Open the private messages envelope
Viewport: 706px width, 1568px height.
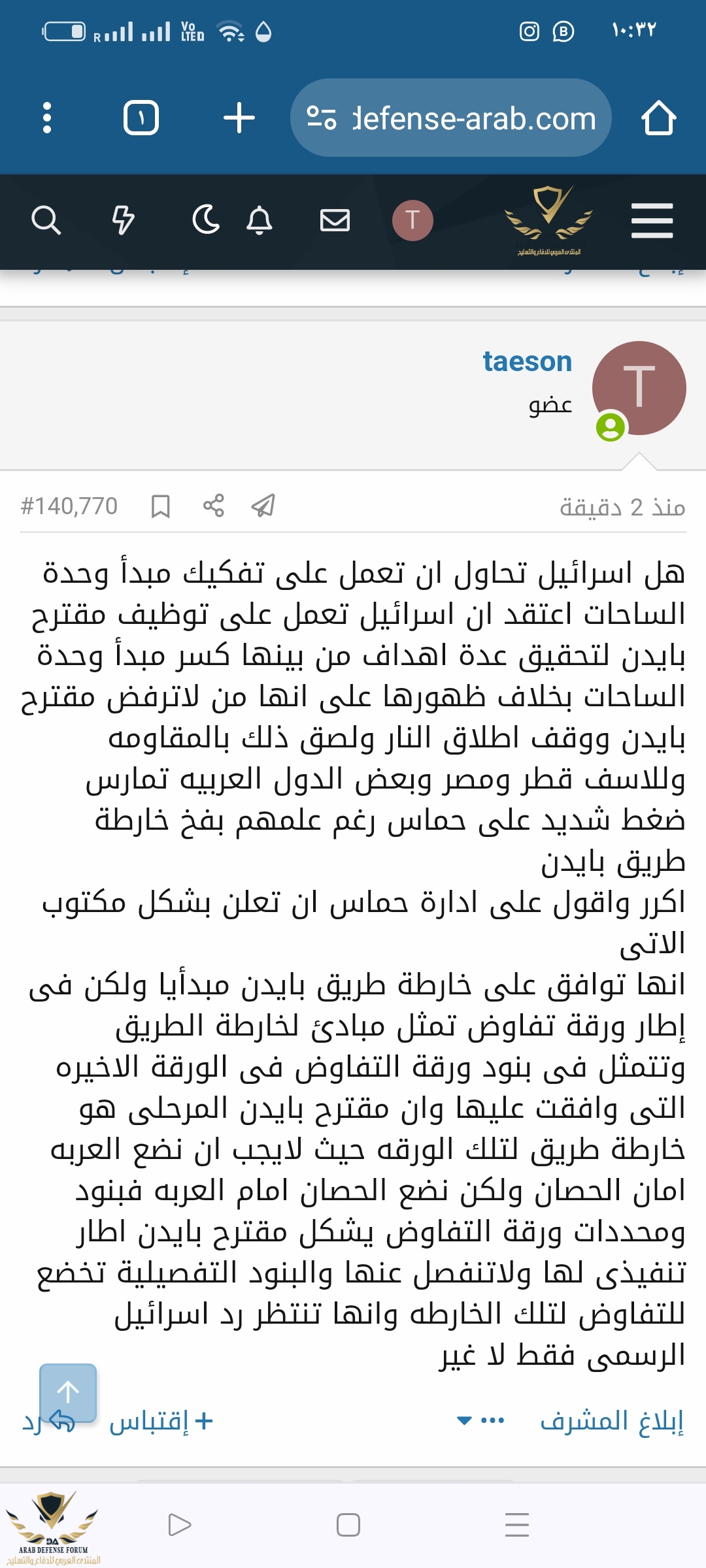coord(335,220)
